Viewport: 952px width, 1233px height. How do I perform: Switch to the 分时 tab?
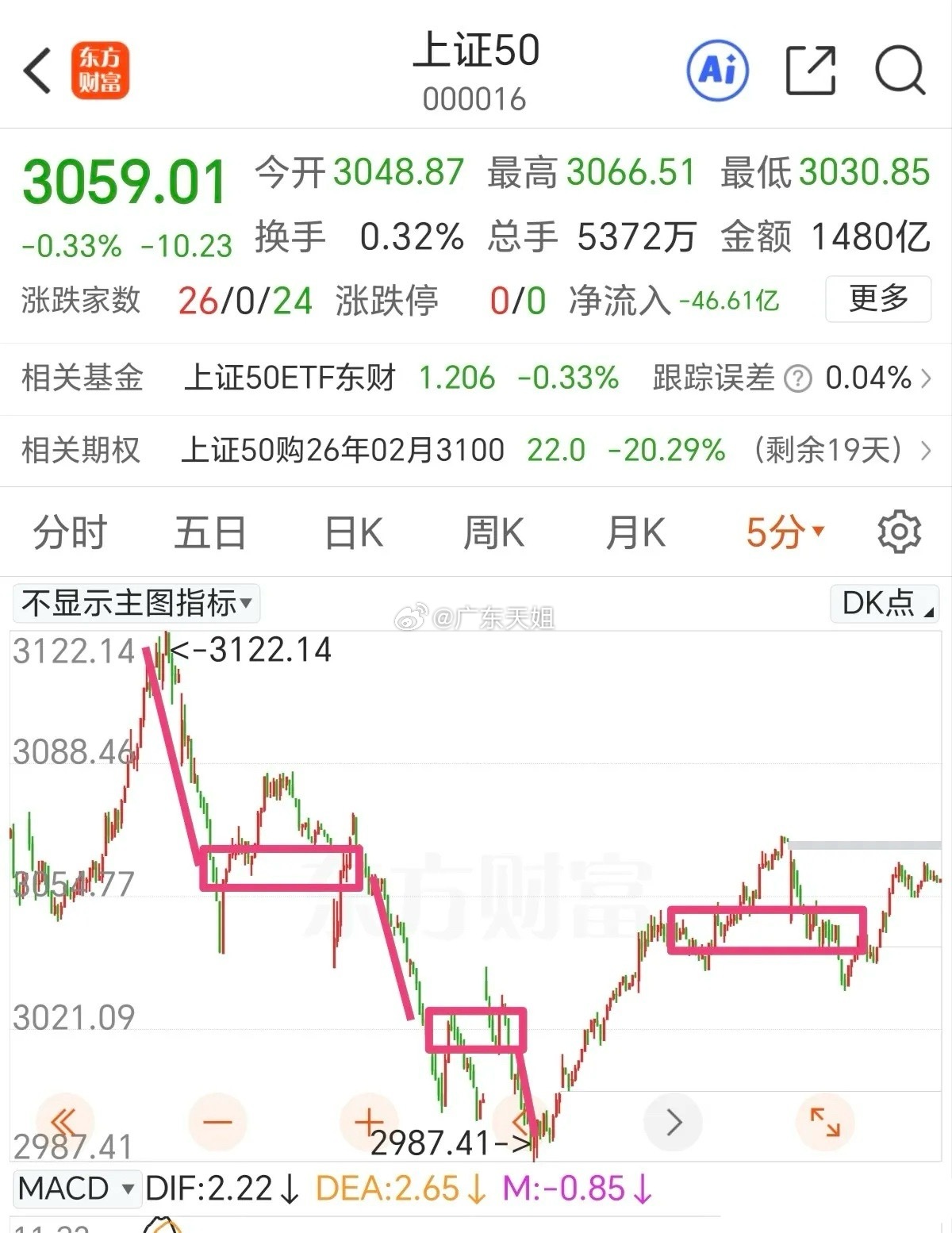[70, 532]
